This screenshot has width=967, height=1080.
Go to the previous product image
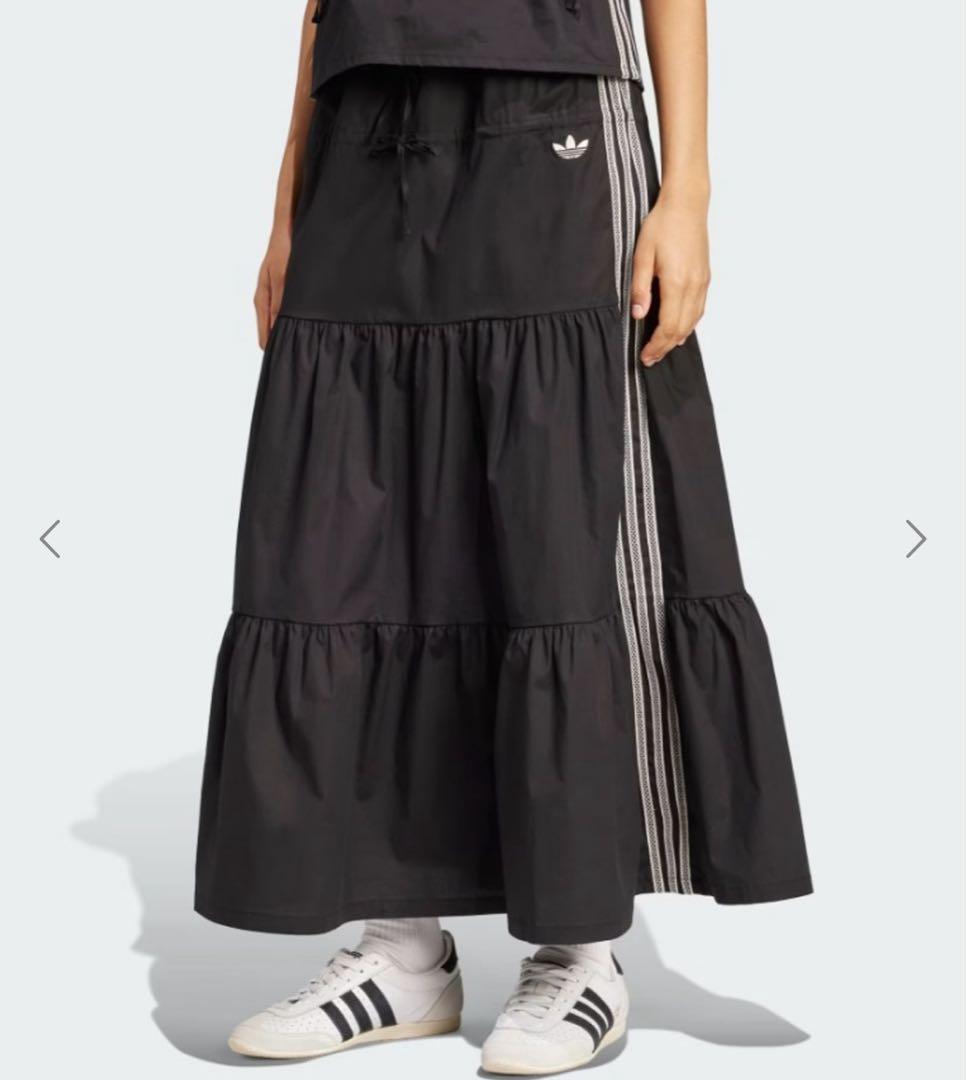click(50, 539)
